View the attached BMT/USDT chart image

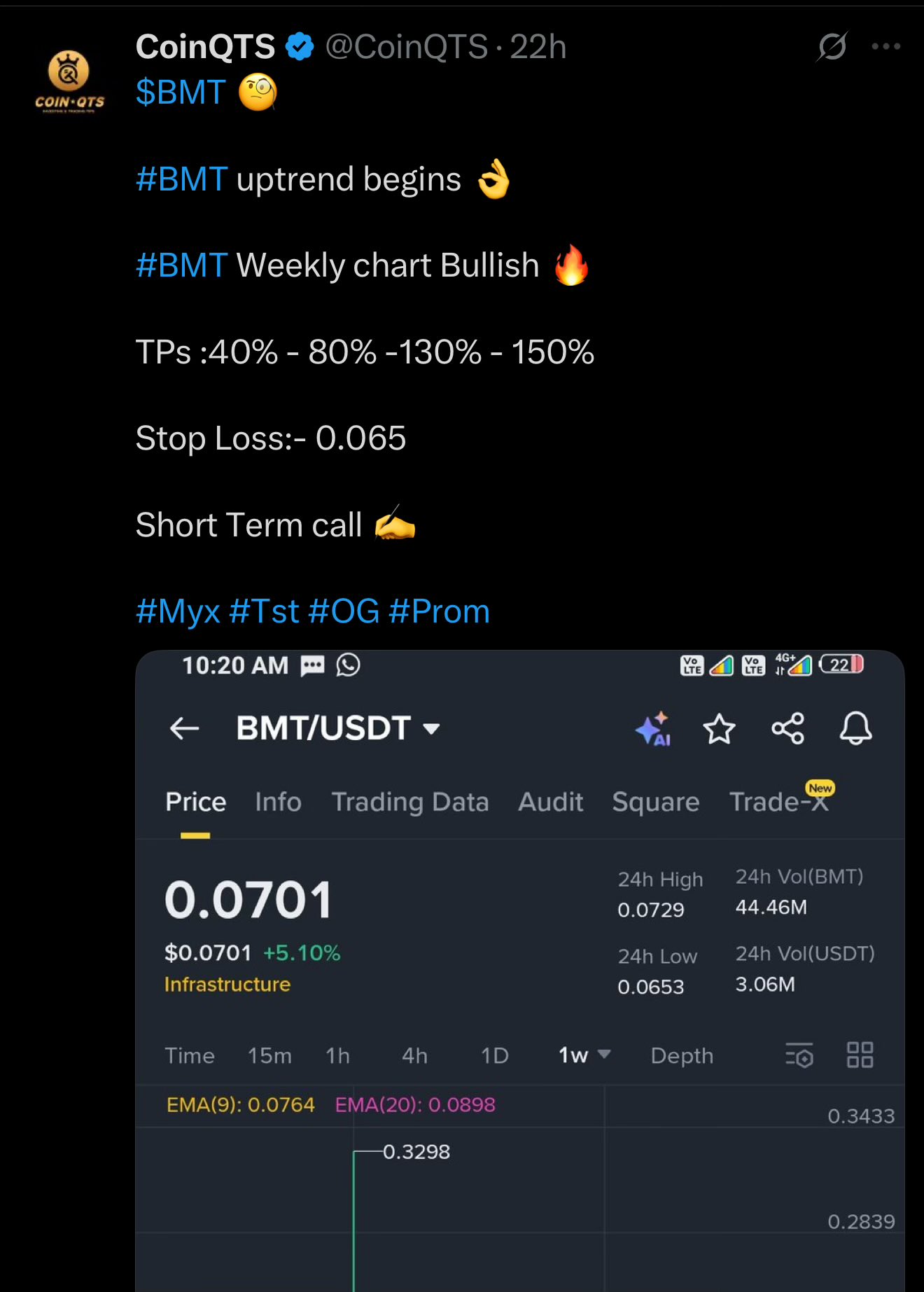[519, 980]
